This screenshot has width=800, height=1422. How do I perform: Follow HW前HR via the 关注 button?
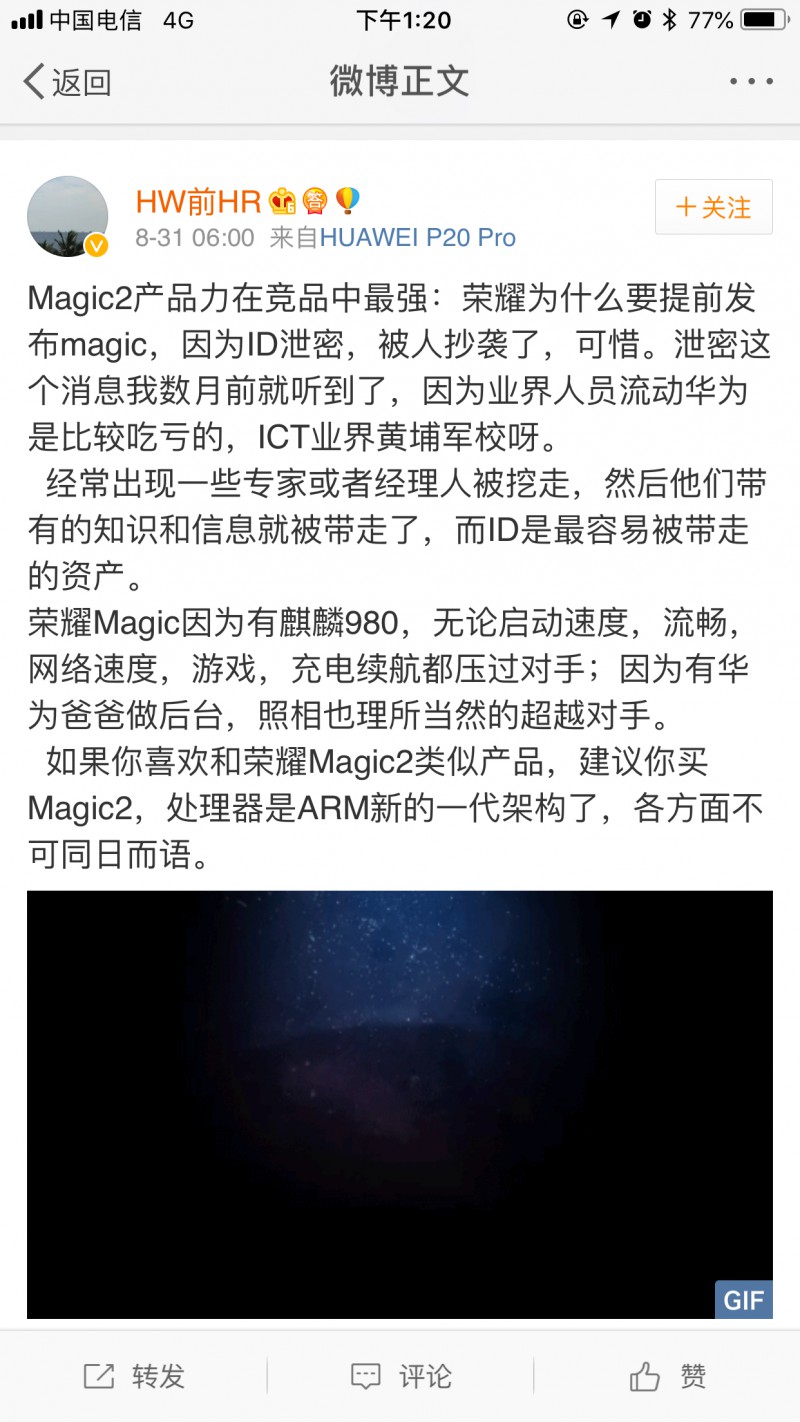click(x=713, y=207)
